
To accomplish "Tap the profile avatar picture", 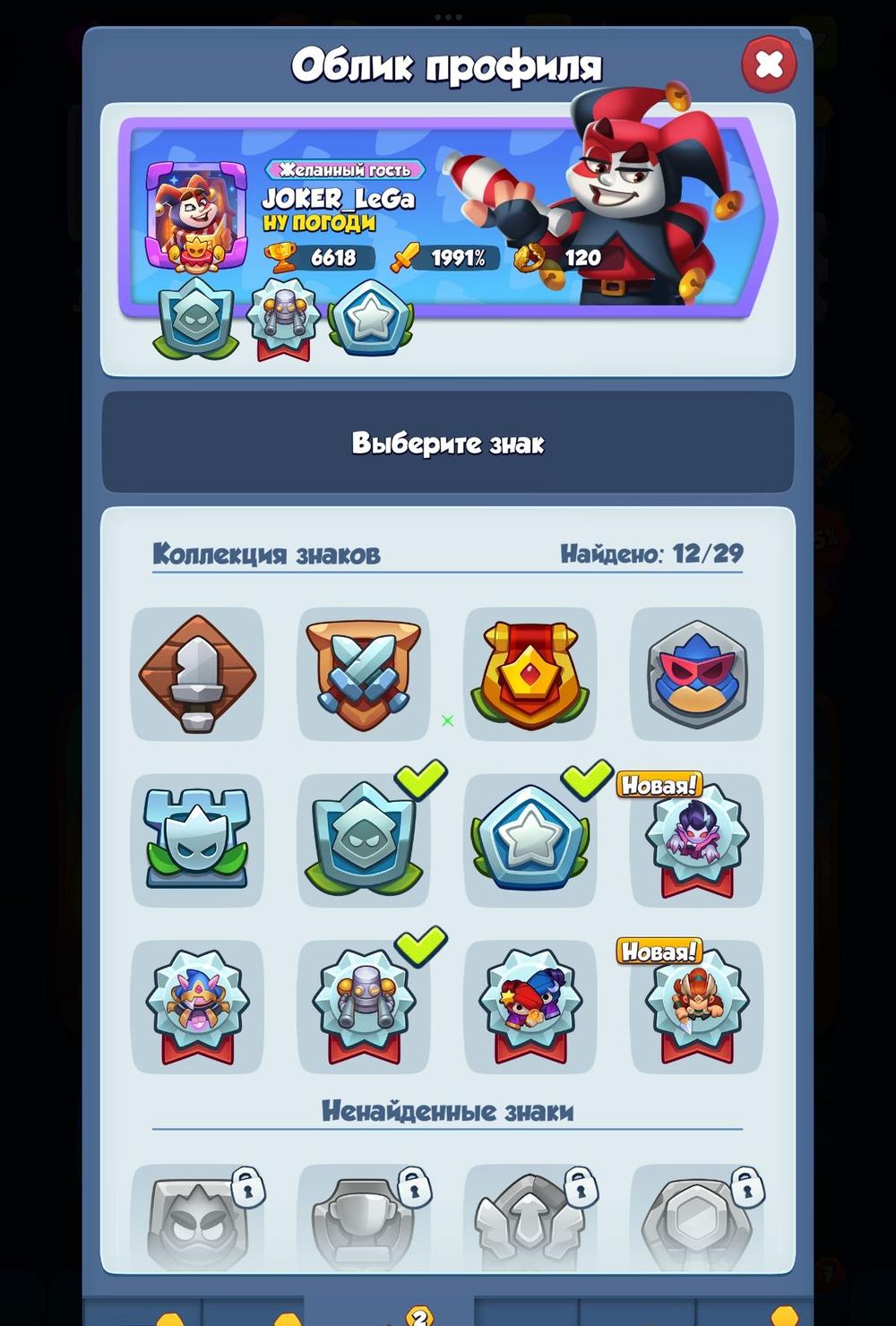I will (x=195, y=216).
